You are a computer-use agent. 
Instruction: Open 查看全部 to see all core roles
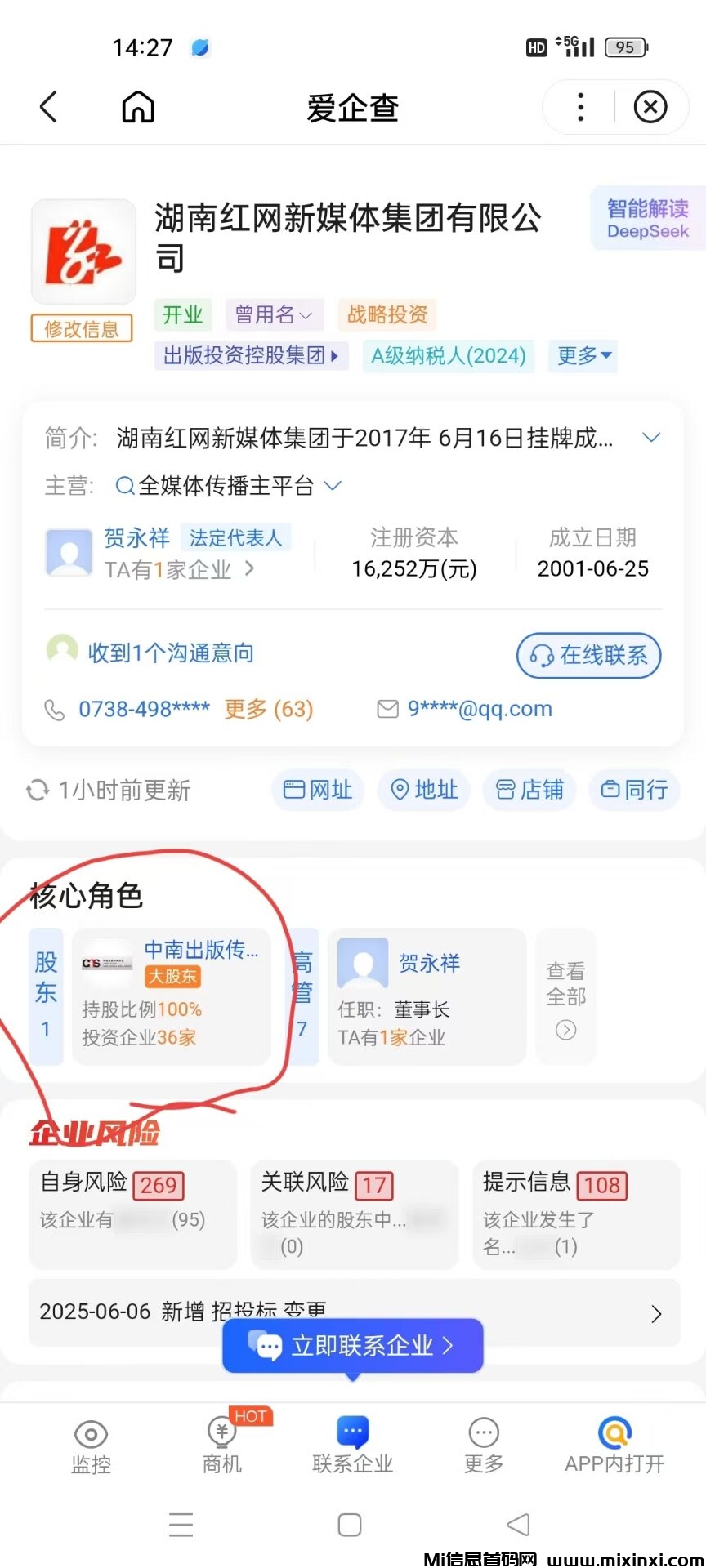coord(565,996)
